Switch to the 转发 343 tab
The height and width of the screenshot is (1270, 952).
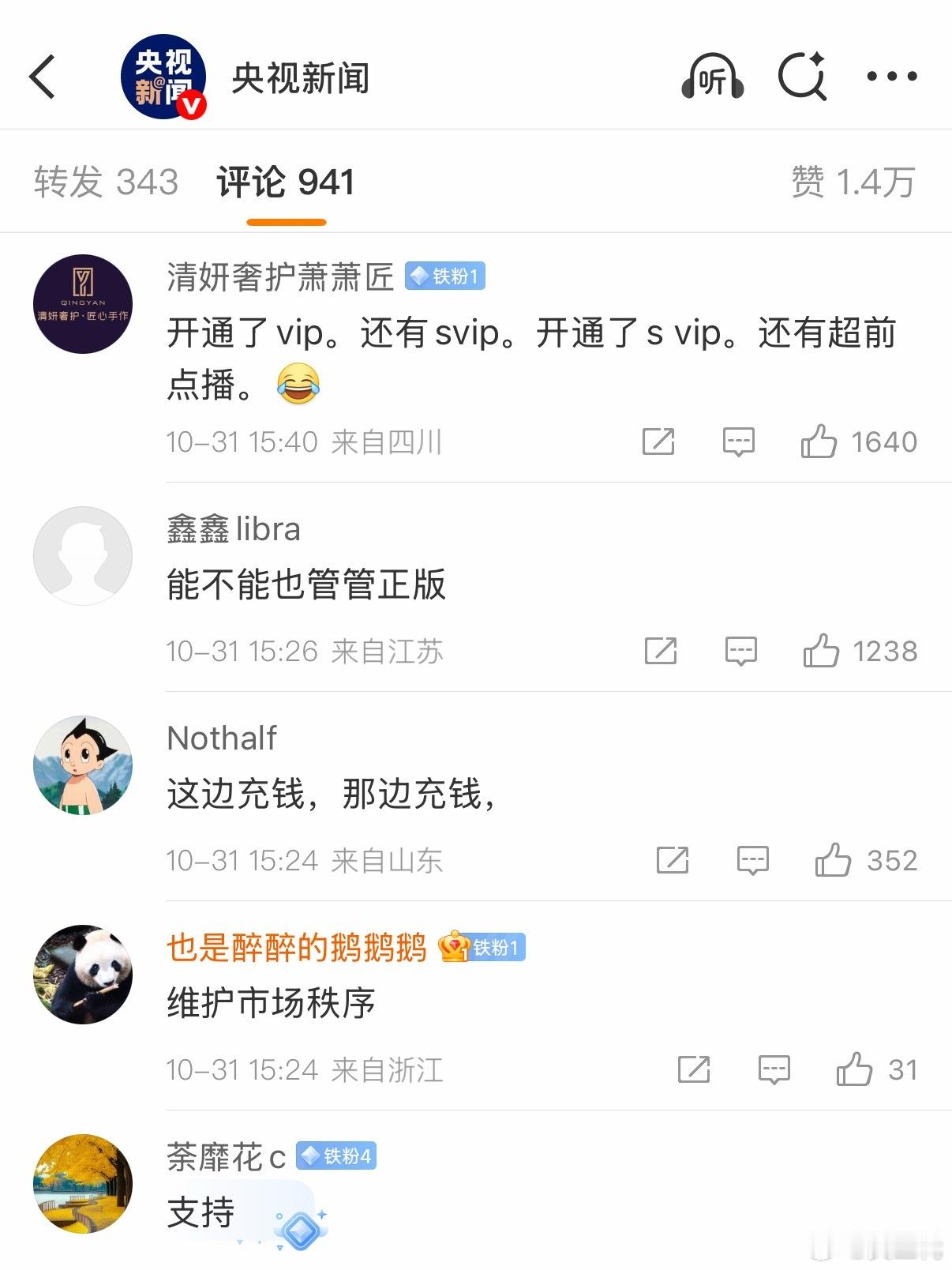(x=105, y=181)
